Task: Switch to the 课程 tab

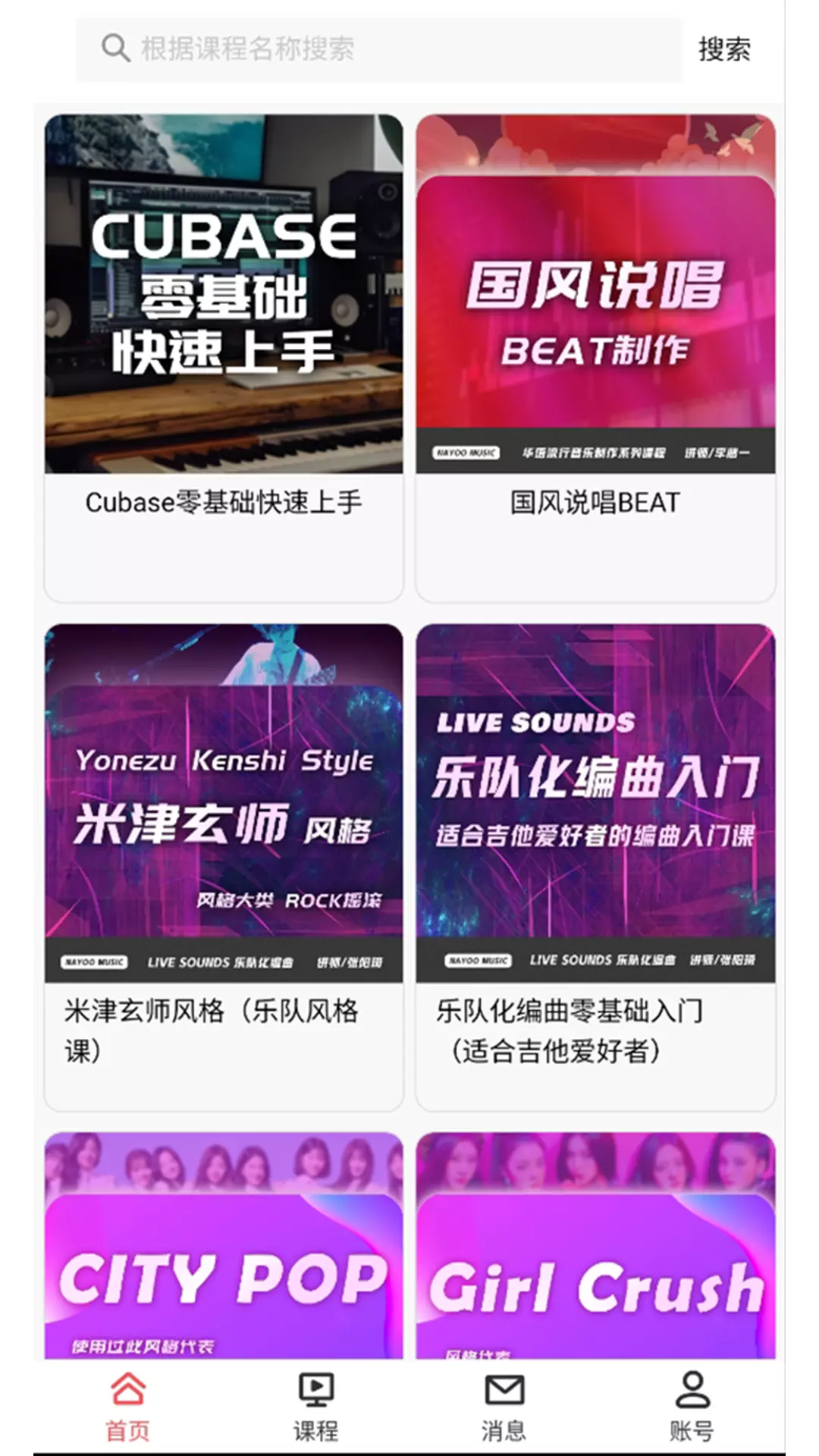Action: pos(315,1407)
